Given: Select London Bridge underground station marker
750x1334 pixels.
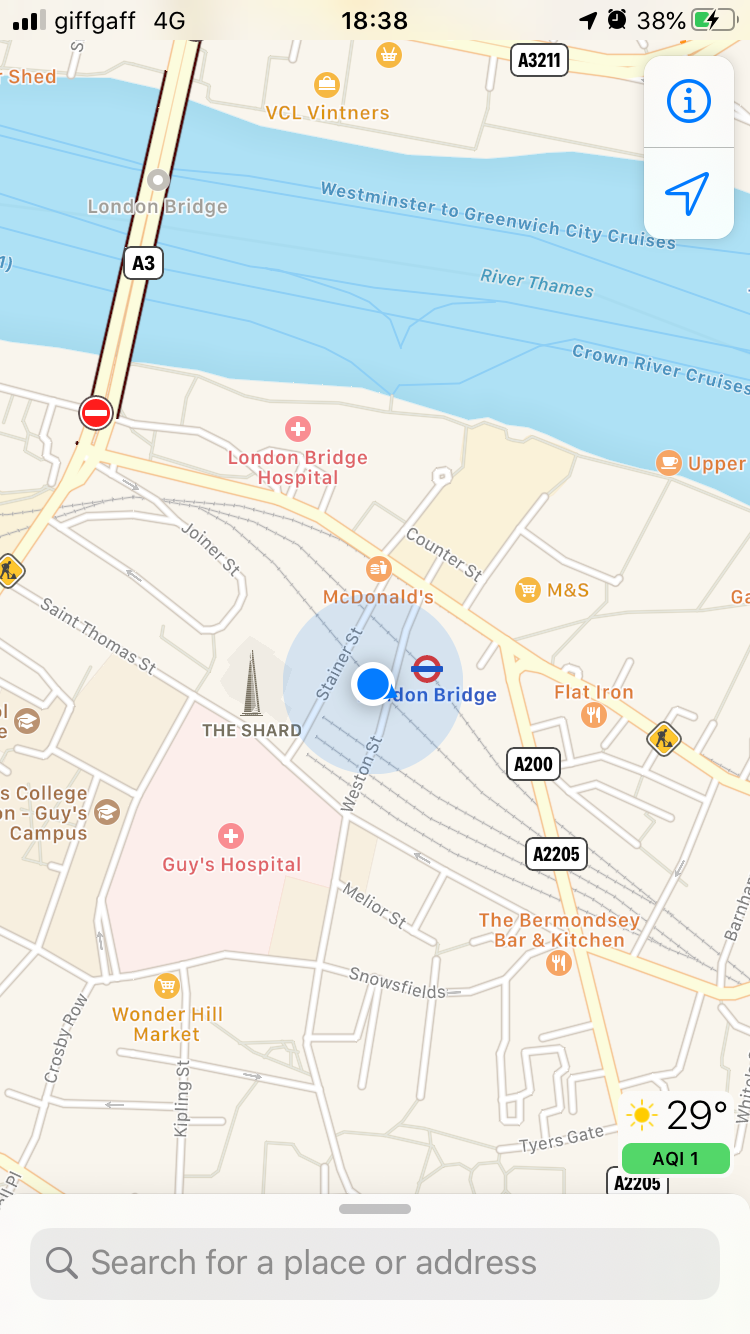Looking at the screenshot, I should pyautogui.click(x=427, y=668).
